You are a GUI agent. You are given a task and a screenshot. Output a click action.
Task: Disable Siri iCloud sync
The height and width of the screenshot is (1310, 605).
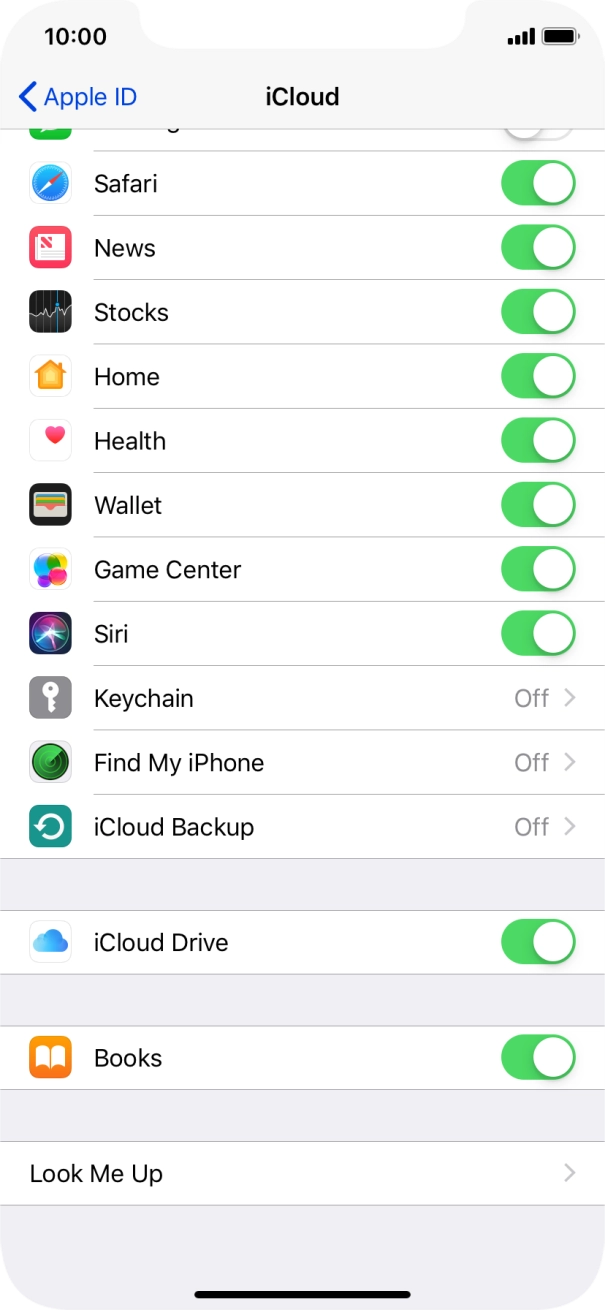point(538,634)
